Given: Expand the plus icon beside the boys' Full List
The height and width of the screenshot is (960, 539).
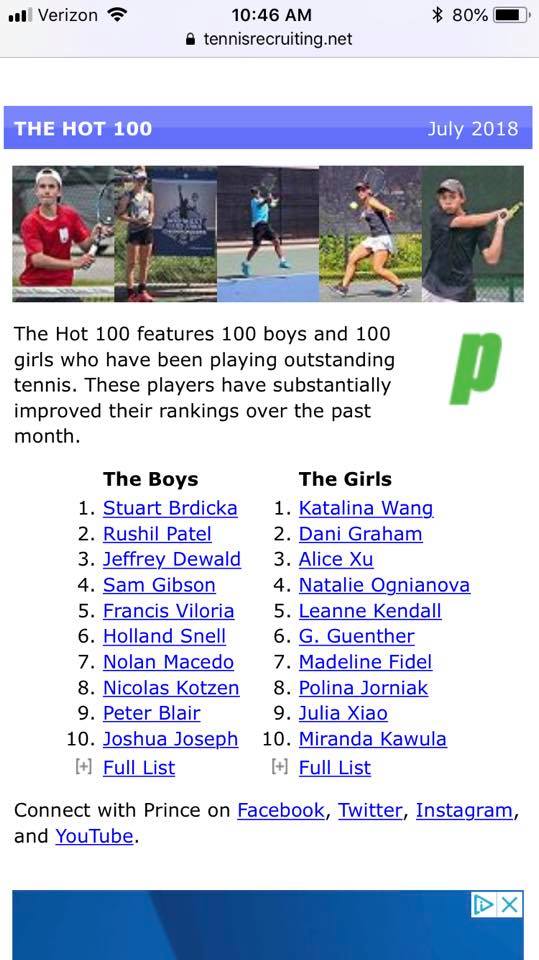Looking at the screenshot, I should point(83,768).
